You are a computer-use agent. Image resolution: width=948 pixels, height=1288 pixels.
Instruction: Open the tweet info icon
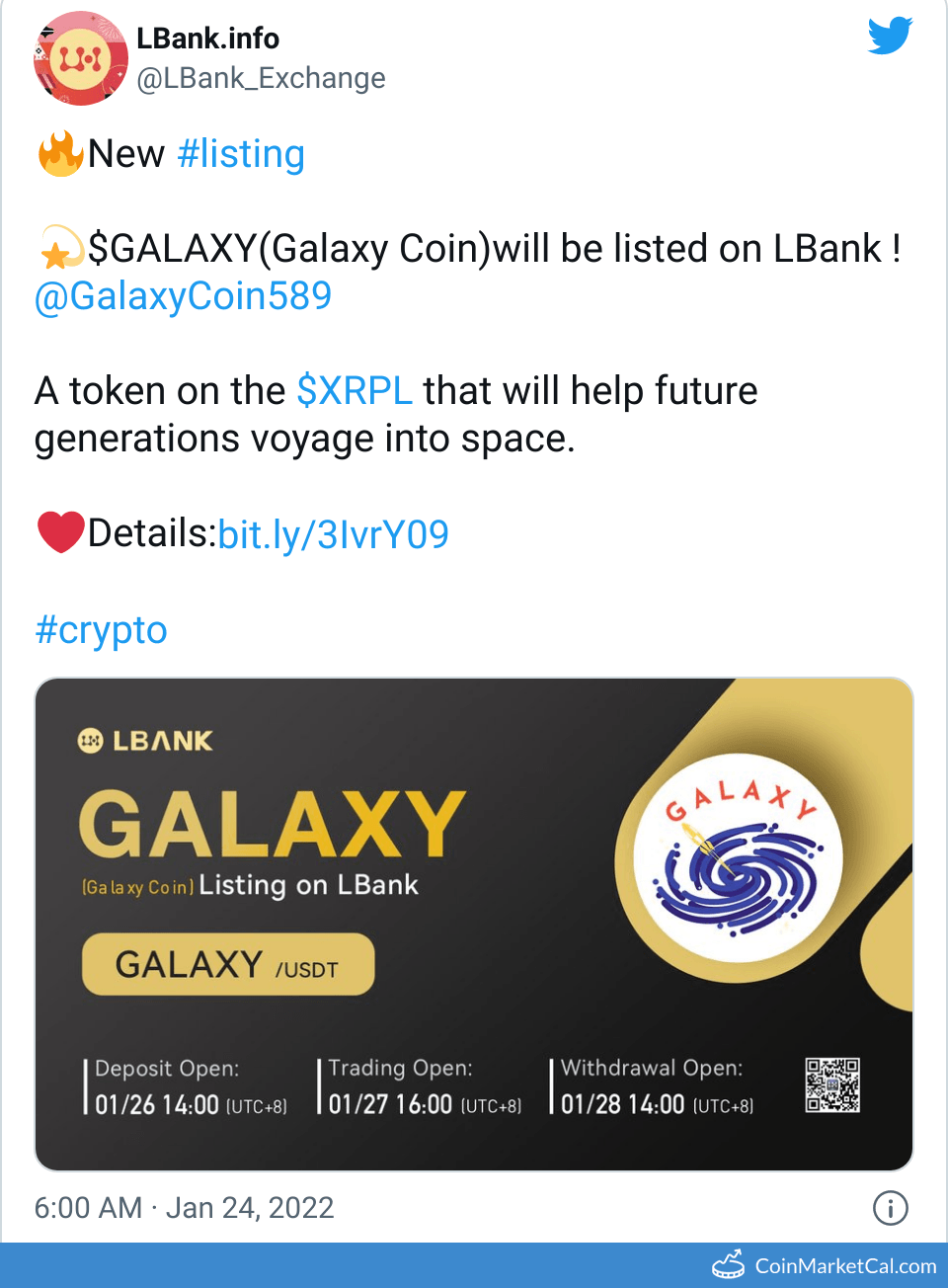(x=890, y=1207)
